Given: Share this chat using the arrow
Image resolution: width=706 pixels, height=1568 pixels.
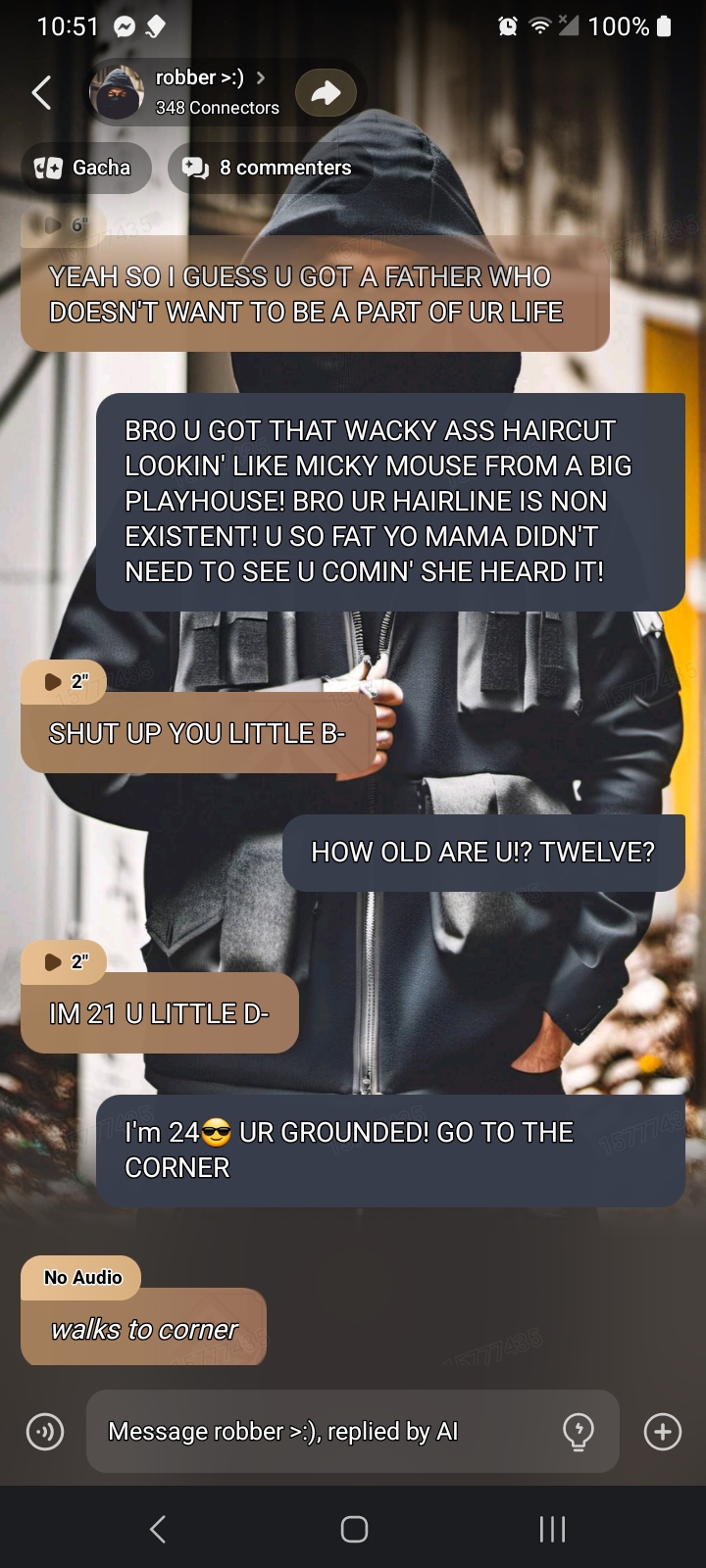Looking at the screenshot, I should pyautogui.click(x=326, y=93).
